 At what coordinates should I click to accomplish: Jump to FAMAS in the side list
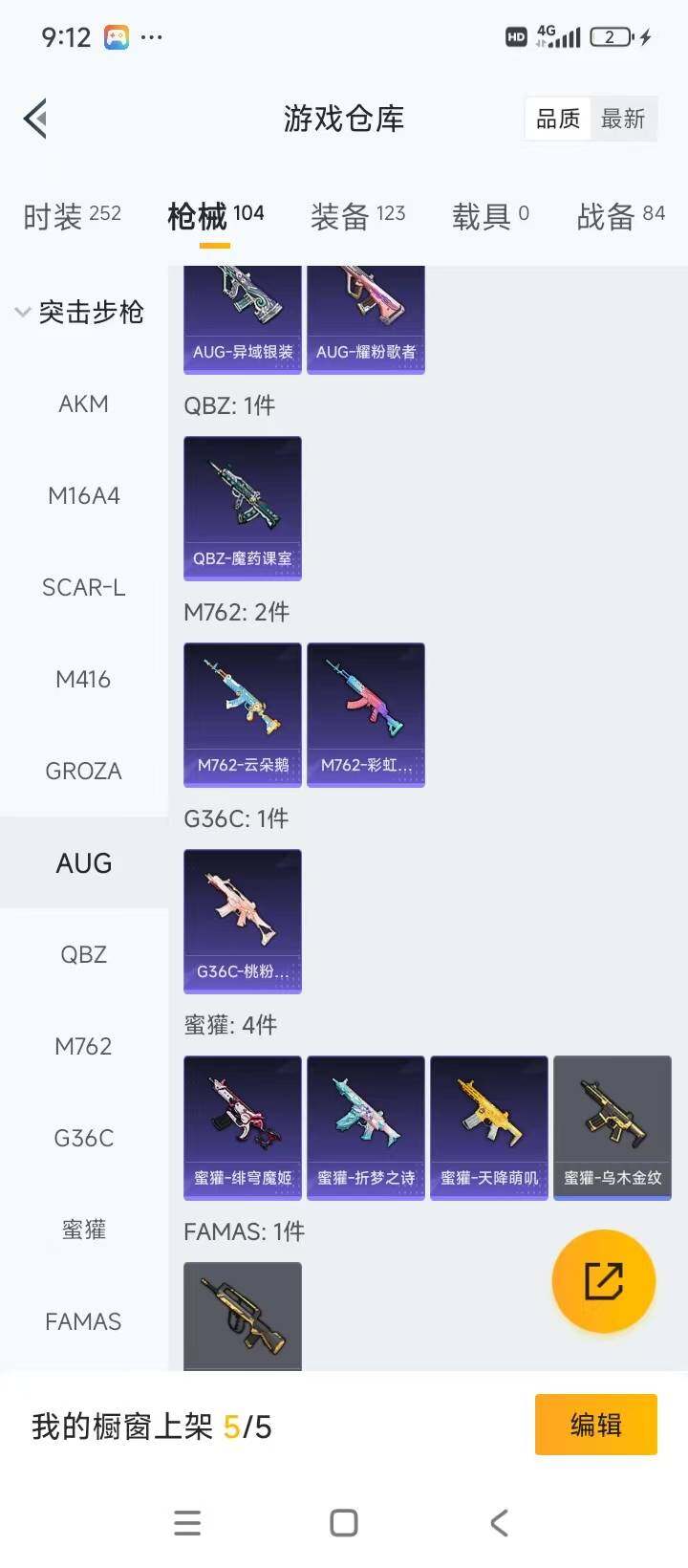tap(83, 1321)
